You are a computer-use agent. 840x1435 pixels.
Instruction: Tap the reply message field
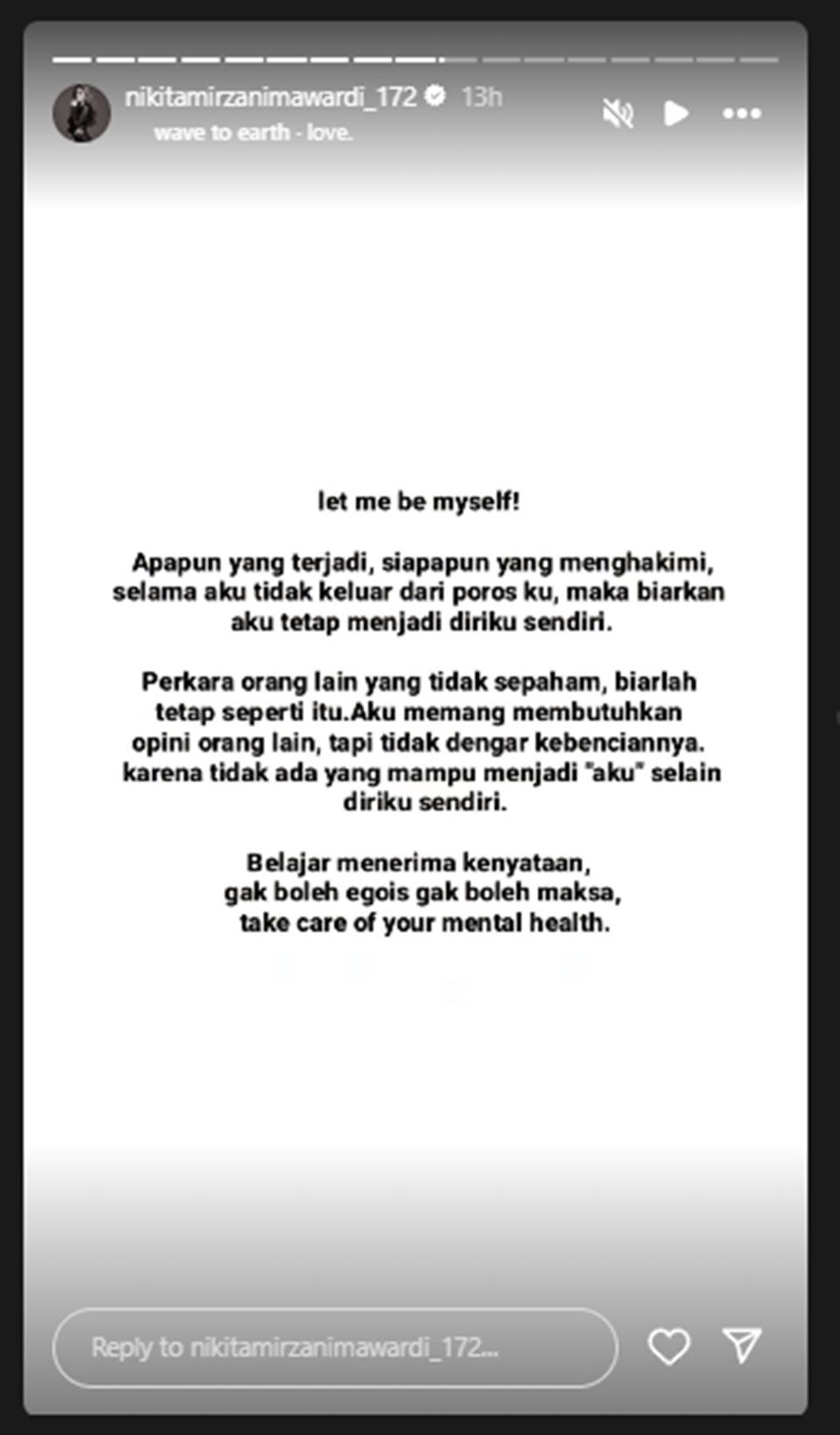click(335, 1347)
